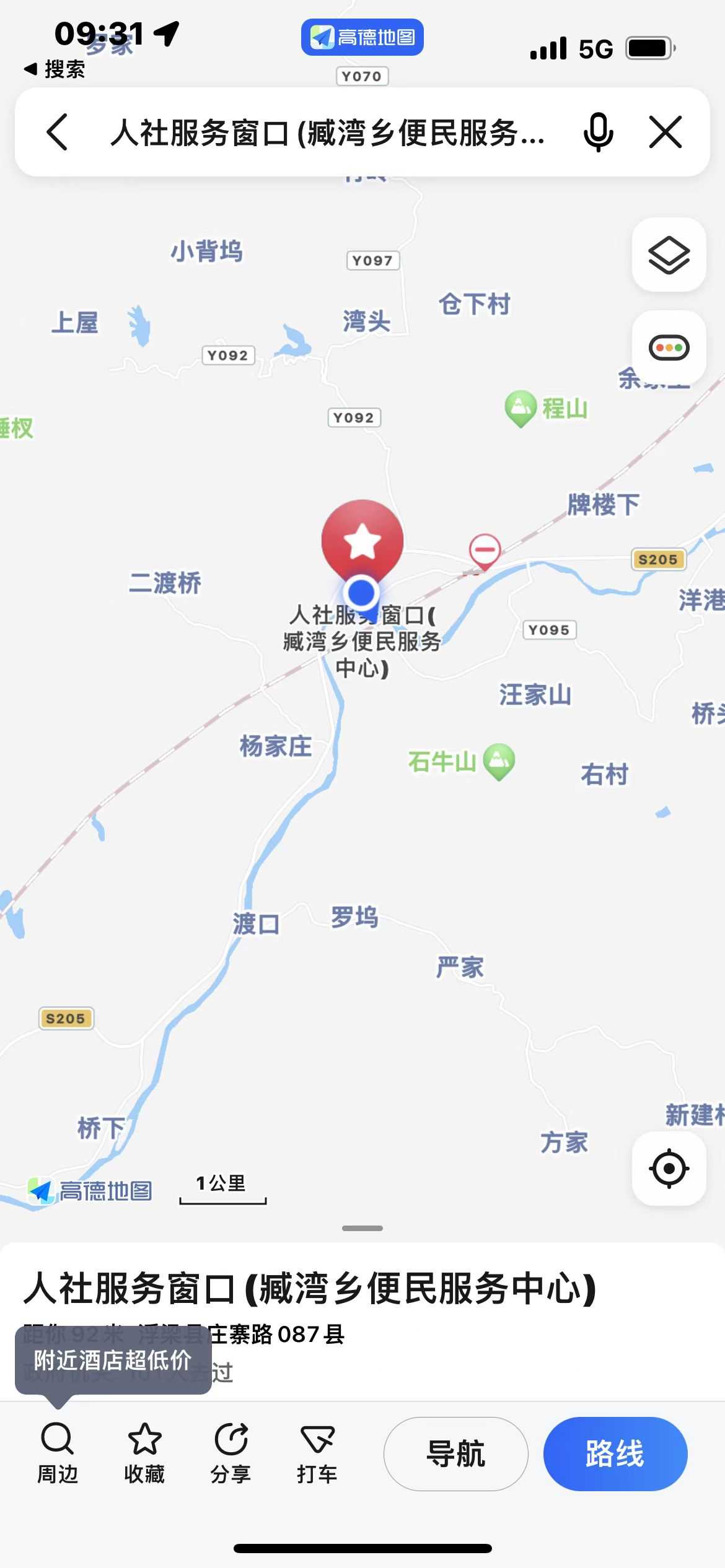Open 周边 nearby search
This screenshot has height=1568, width=725.
[58, 1453]
